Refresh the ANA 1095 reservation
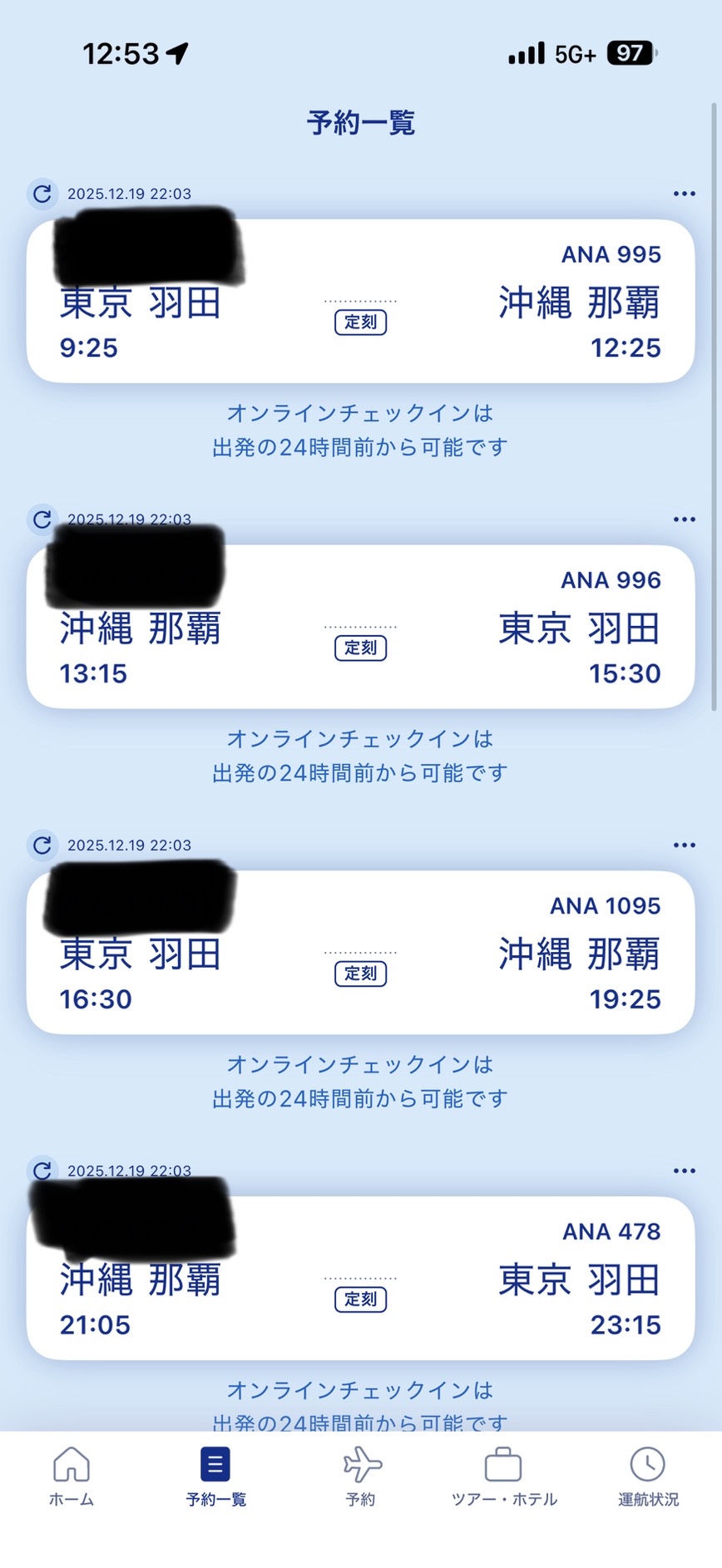Screen dimensions: 722x1568 (42, 846)
